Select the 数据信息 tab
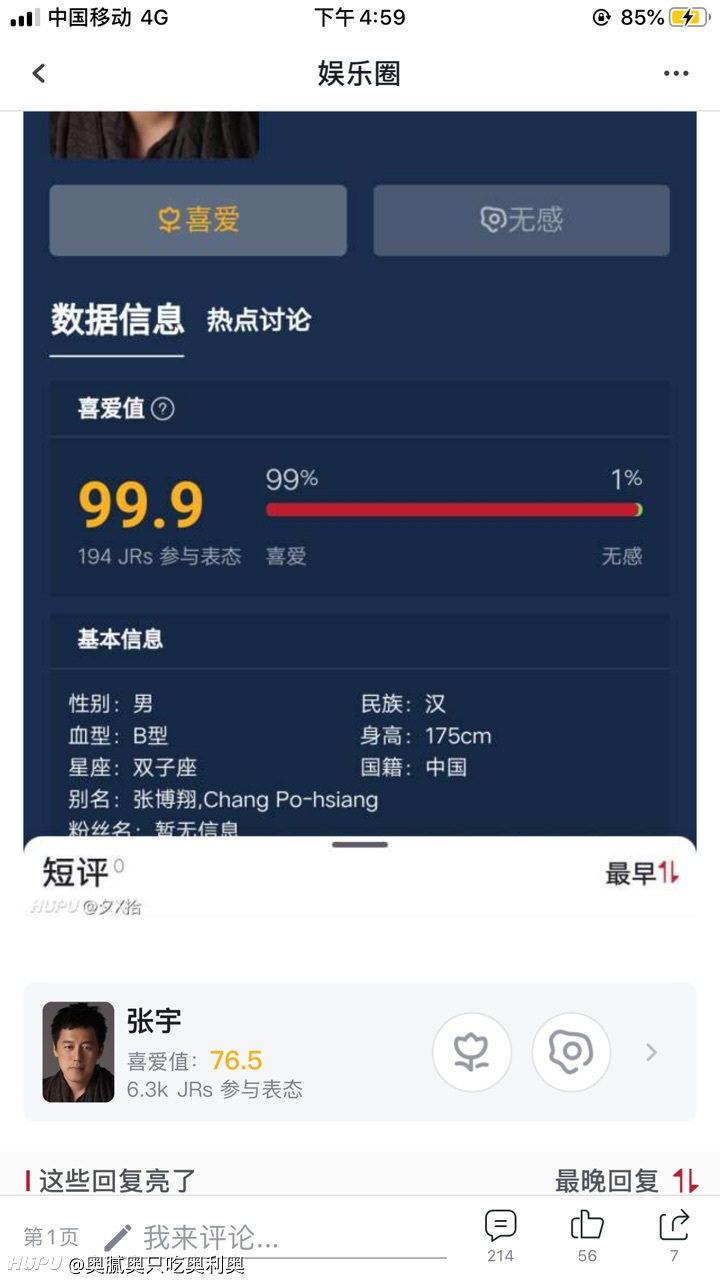 (x=117, y=320)
